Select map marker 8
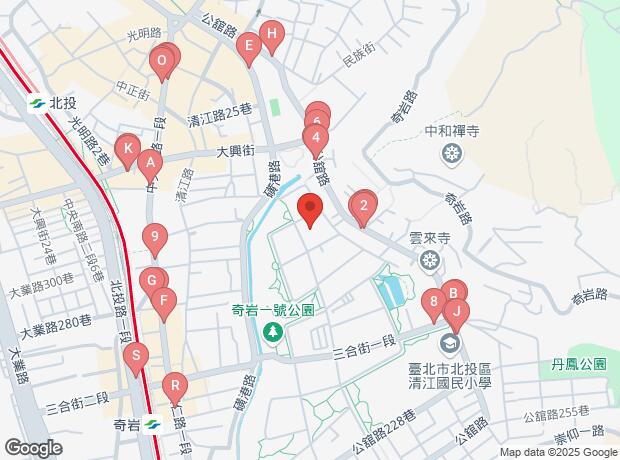 pyautogui.click(x=433, y=300)
